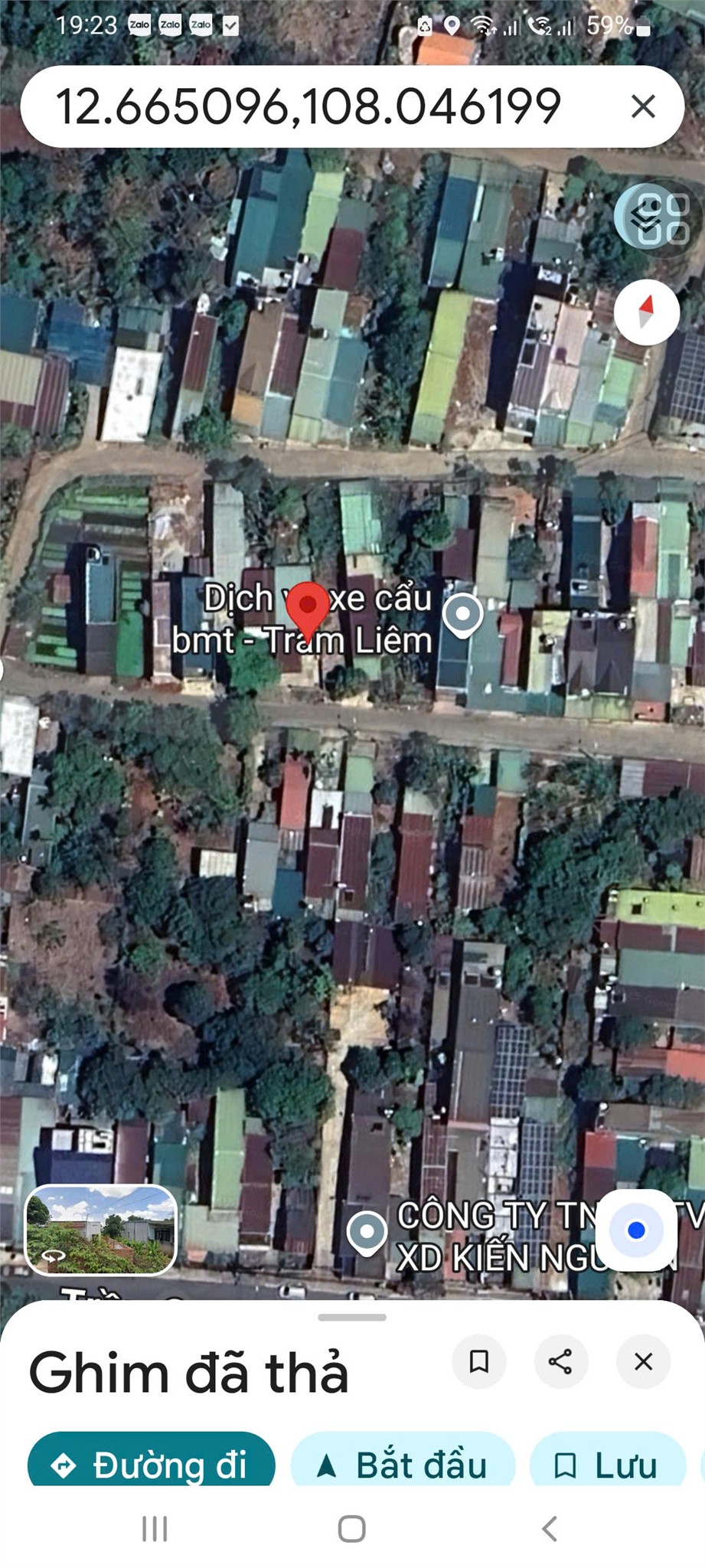Image resolution: width=705 pixels, height=1568 pixels.
Task: Open CÔNG TY TNHH XD KIẾN NGUYÊN place
Action: (x=367, y=1231)
